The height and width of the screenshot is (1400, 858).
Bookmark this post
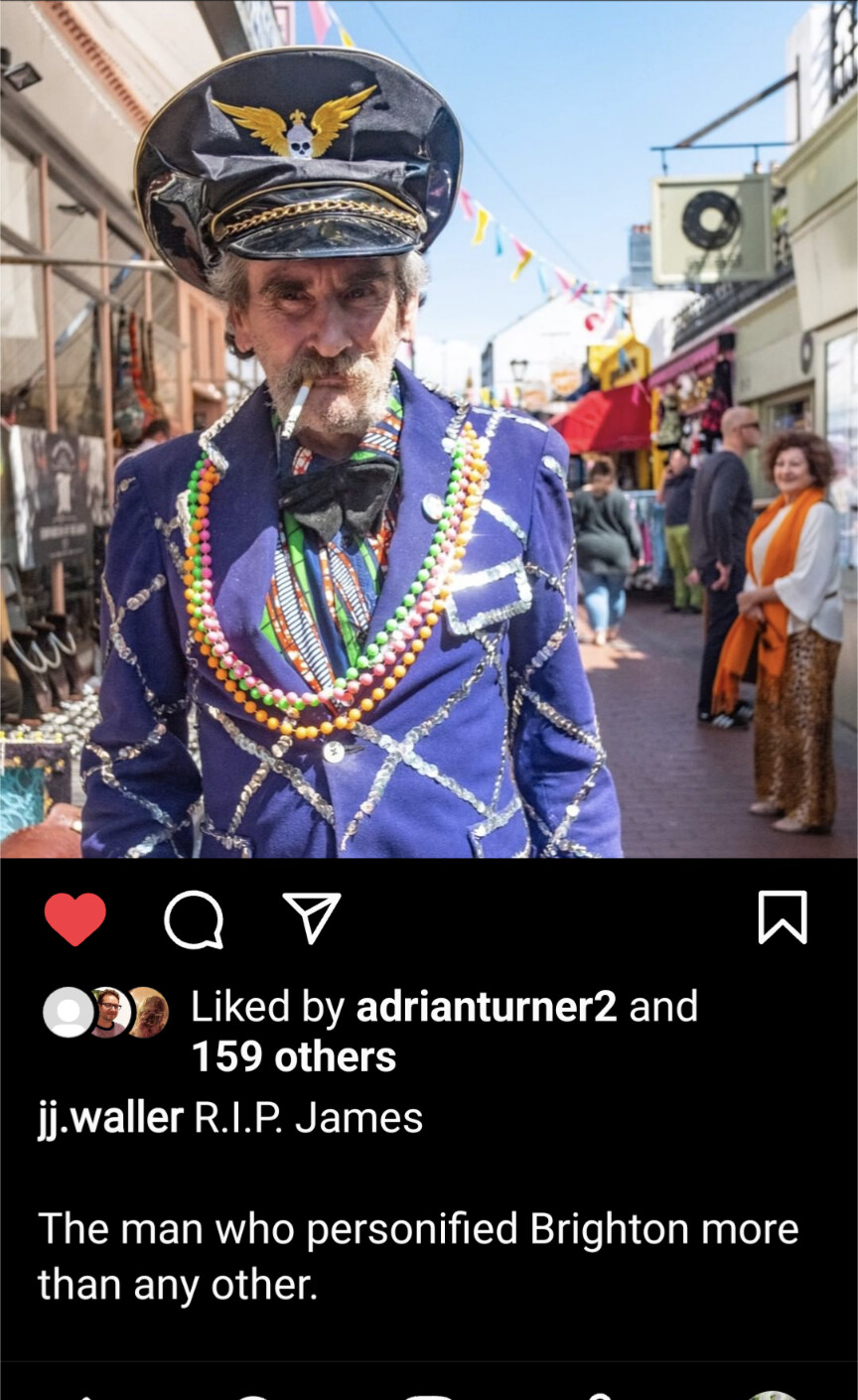783,916
